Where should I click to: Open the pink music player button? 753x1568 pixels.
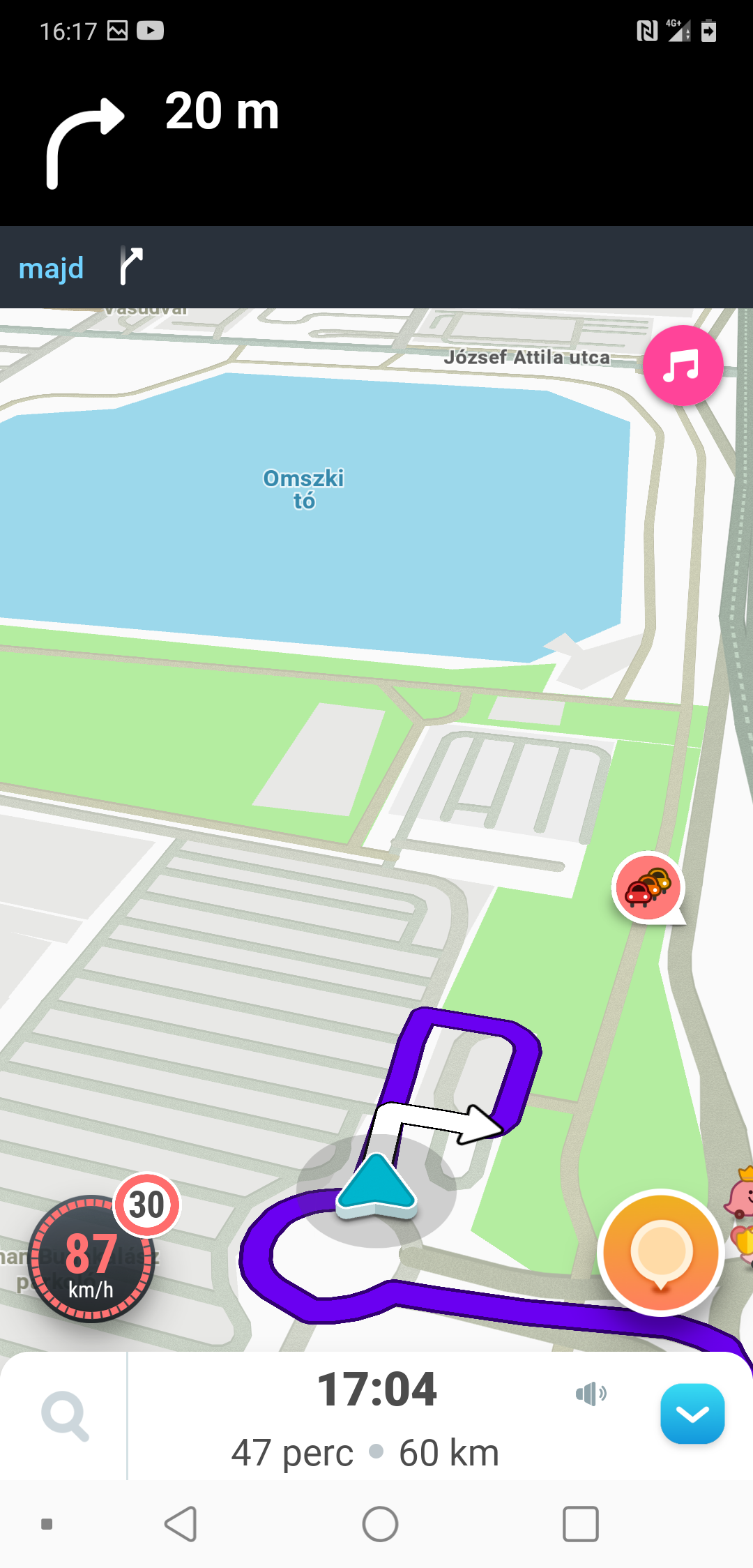coord(683,365)
